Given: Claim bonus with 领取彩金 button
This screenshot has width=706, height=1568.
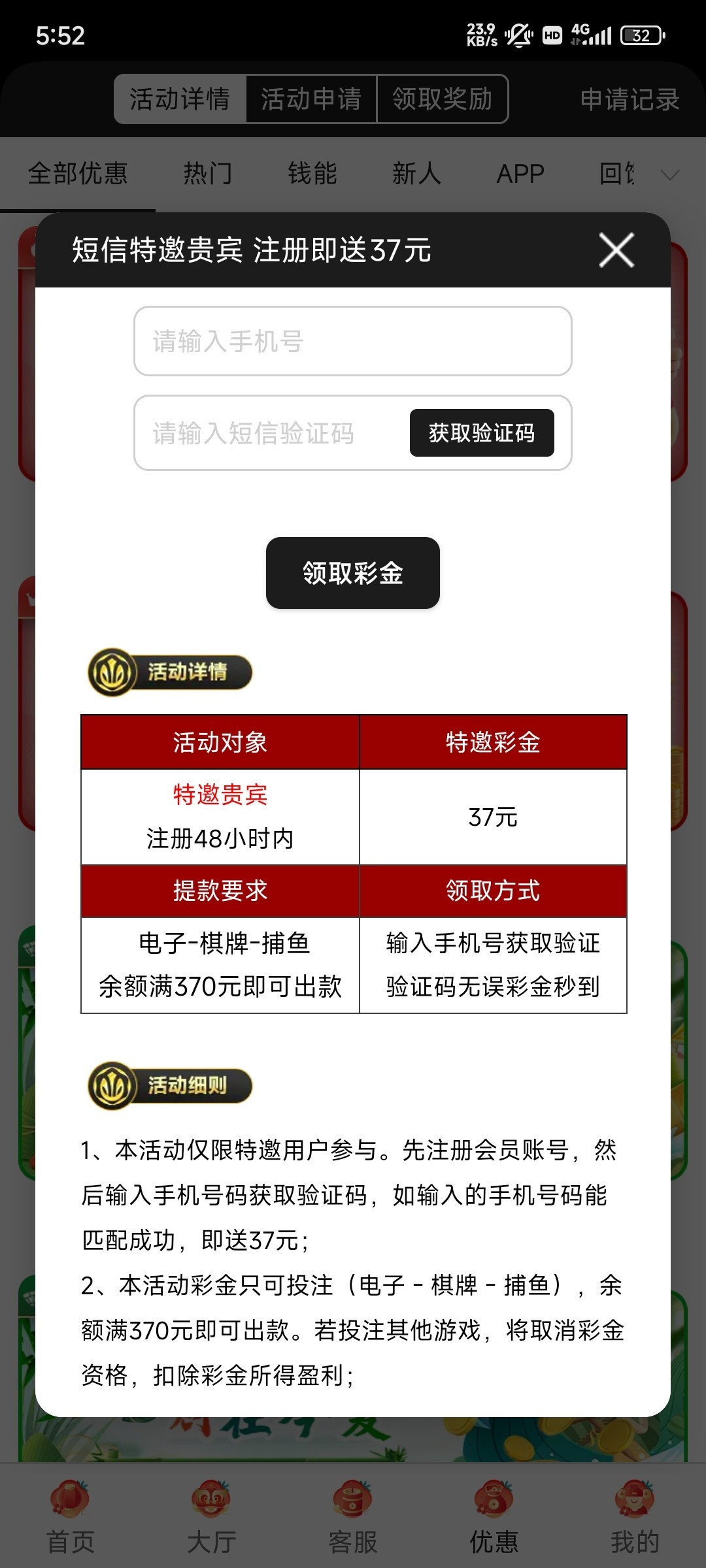Looking at the screenshot, I should coord(353,573).
